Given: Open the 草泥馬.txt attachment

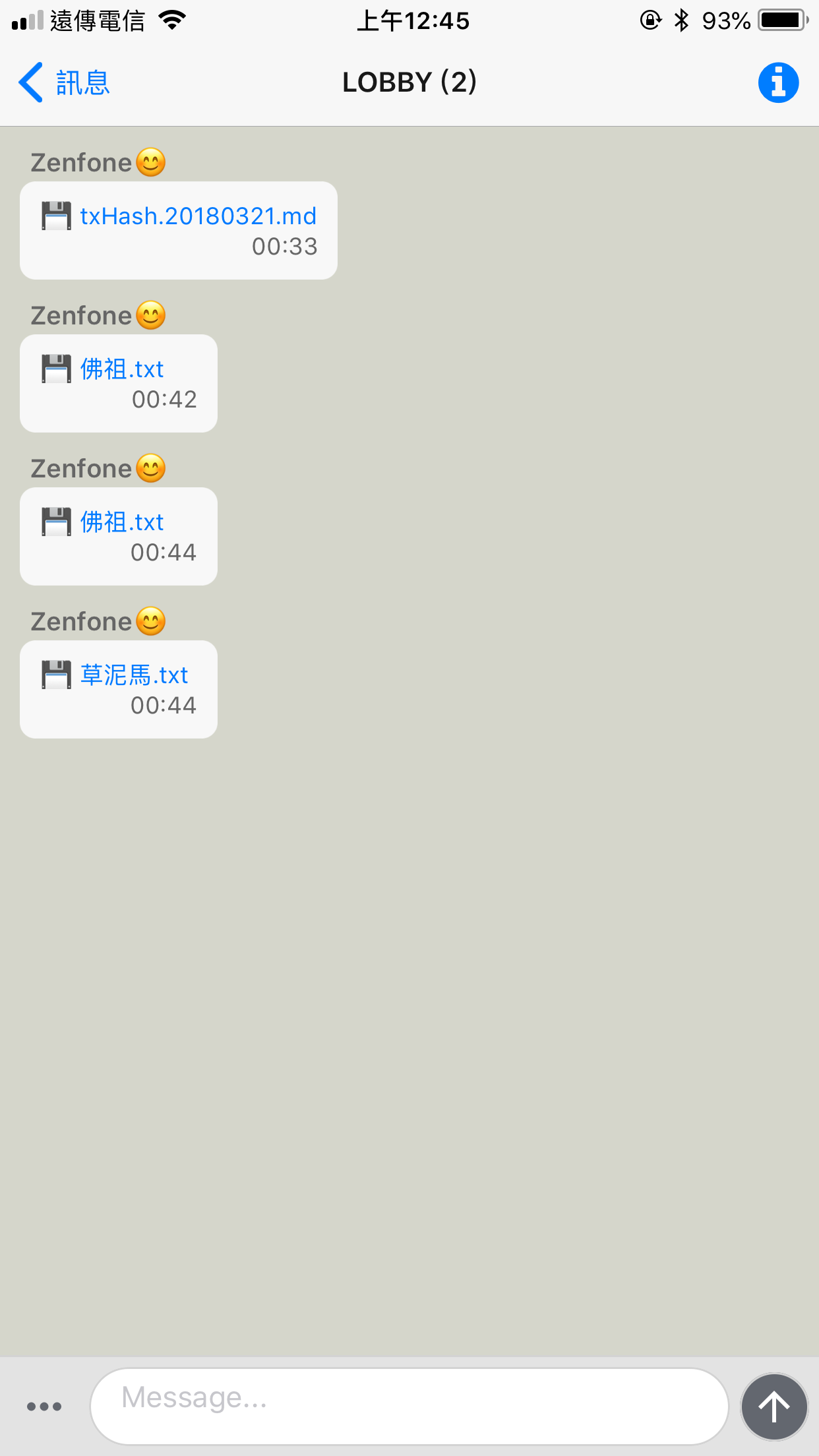Looking at the screenshot, I should click(x=134, y=675).
